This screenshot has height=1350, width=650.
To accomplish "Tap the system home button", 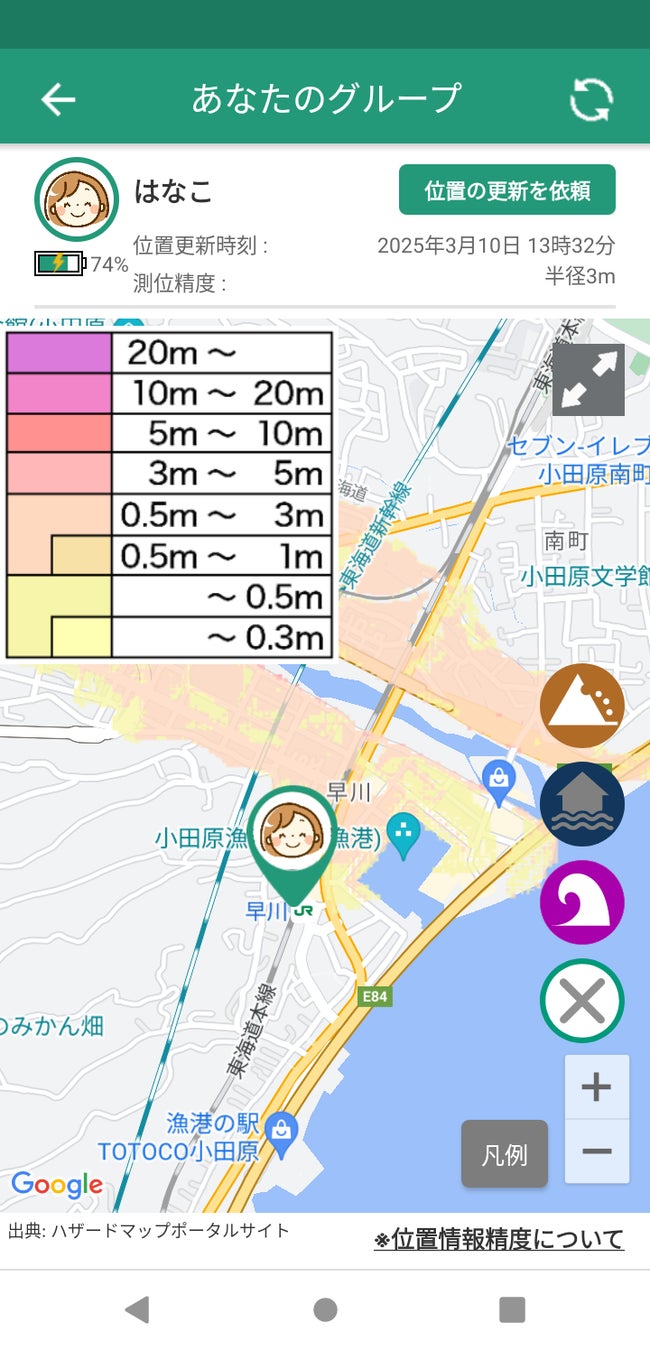I will click(325, 1310).
